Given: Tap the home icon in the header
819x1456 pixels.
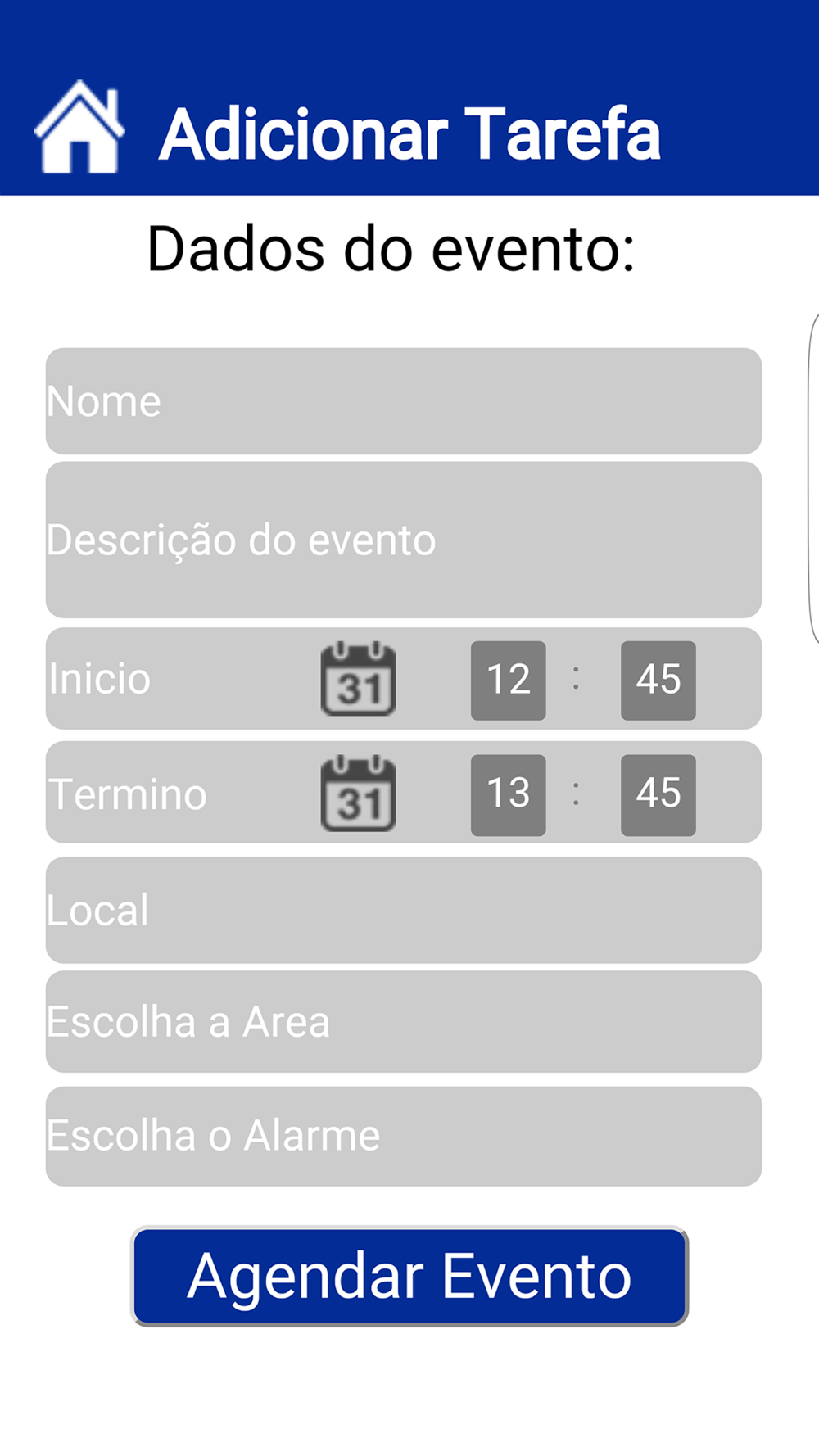Looking at the screenshot, I should tap(79, 129).
